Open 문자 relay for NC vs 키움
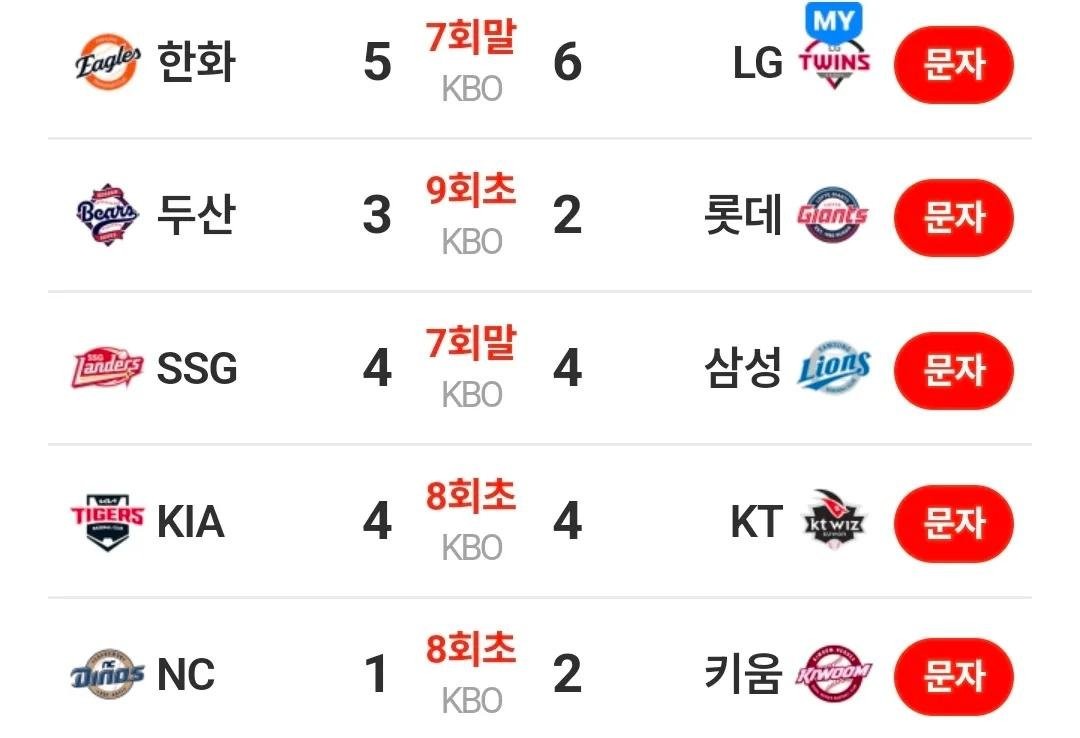 click(x=953, y=675)
